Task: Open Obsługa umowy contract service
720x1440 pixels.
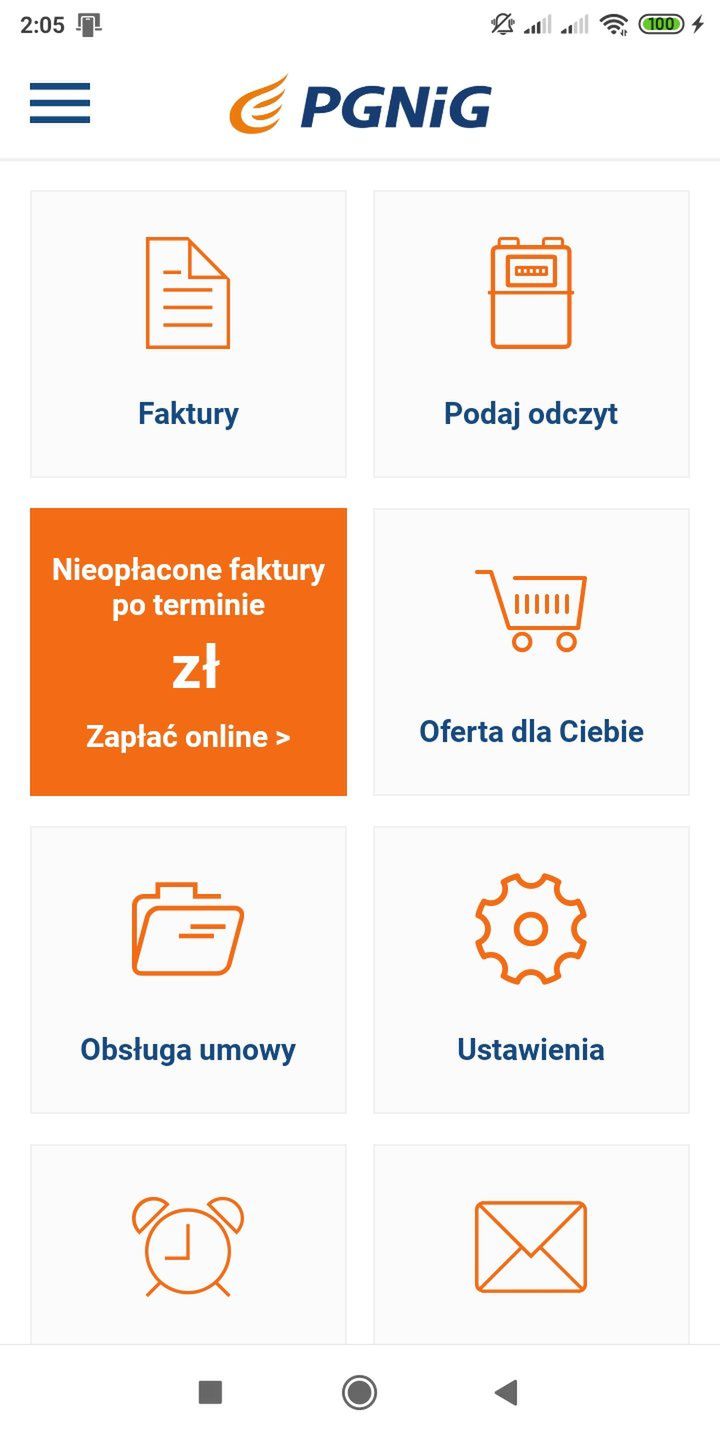Action: [188, 970]
